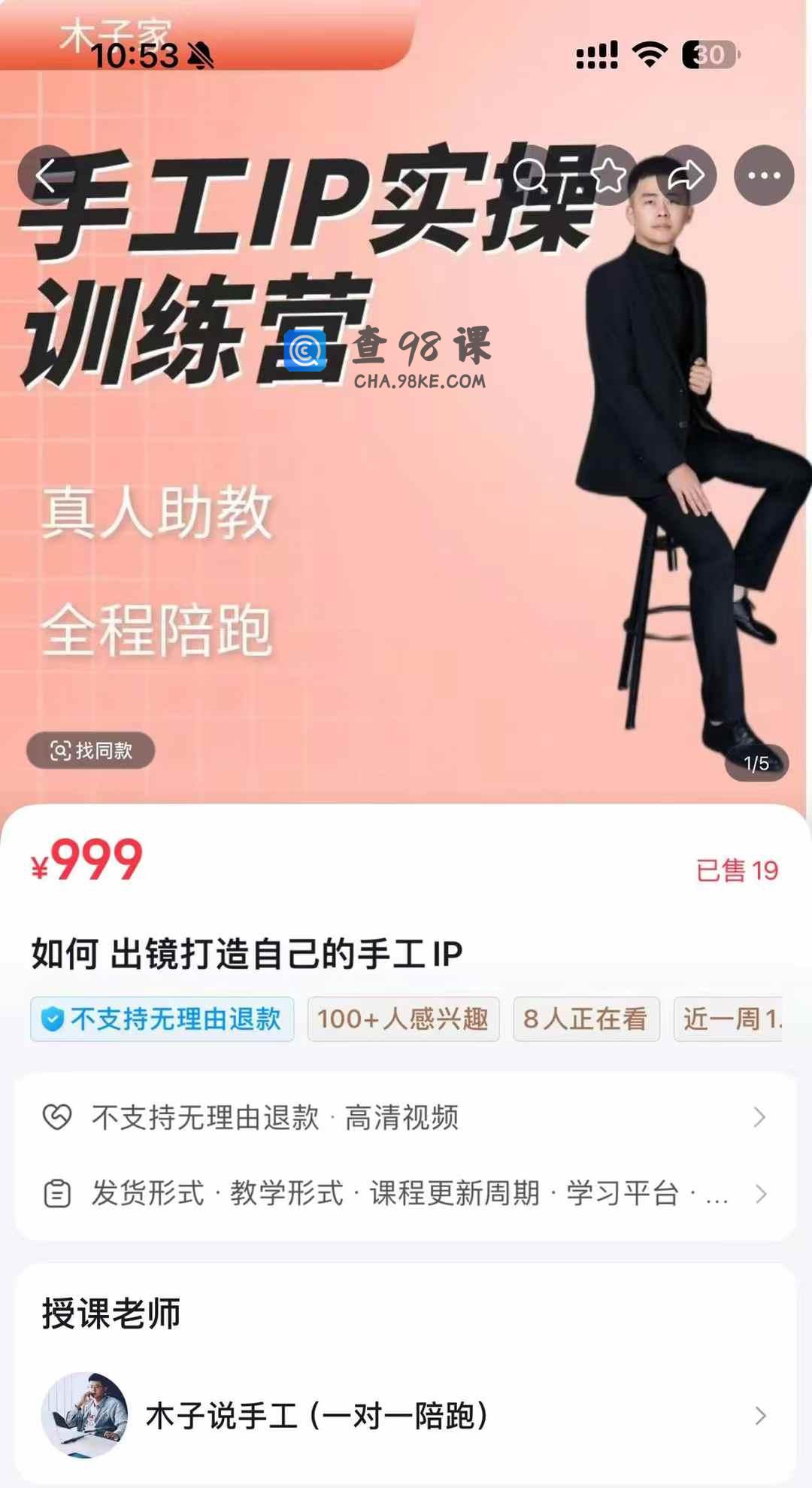
Task: Go back using the top-left arrow
Action: tap(47, 176)
